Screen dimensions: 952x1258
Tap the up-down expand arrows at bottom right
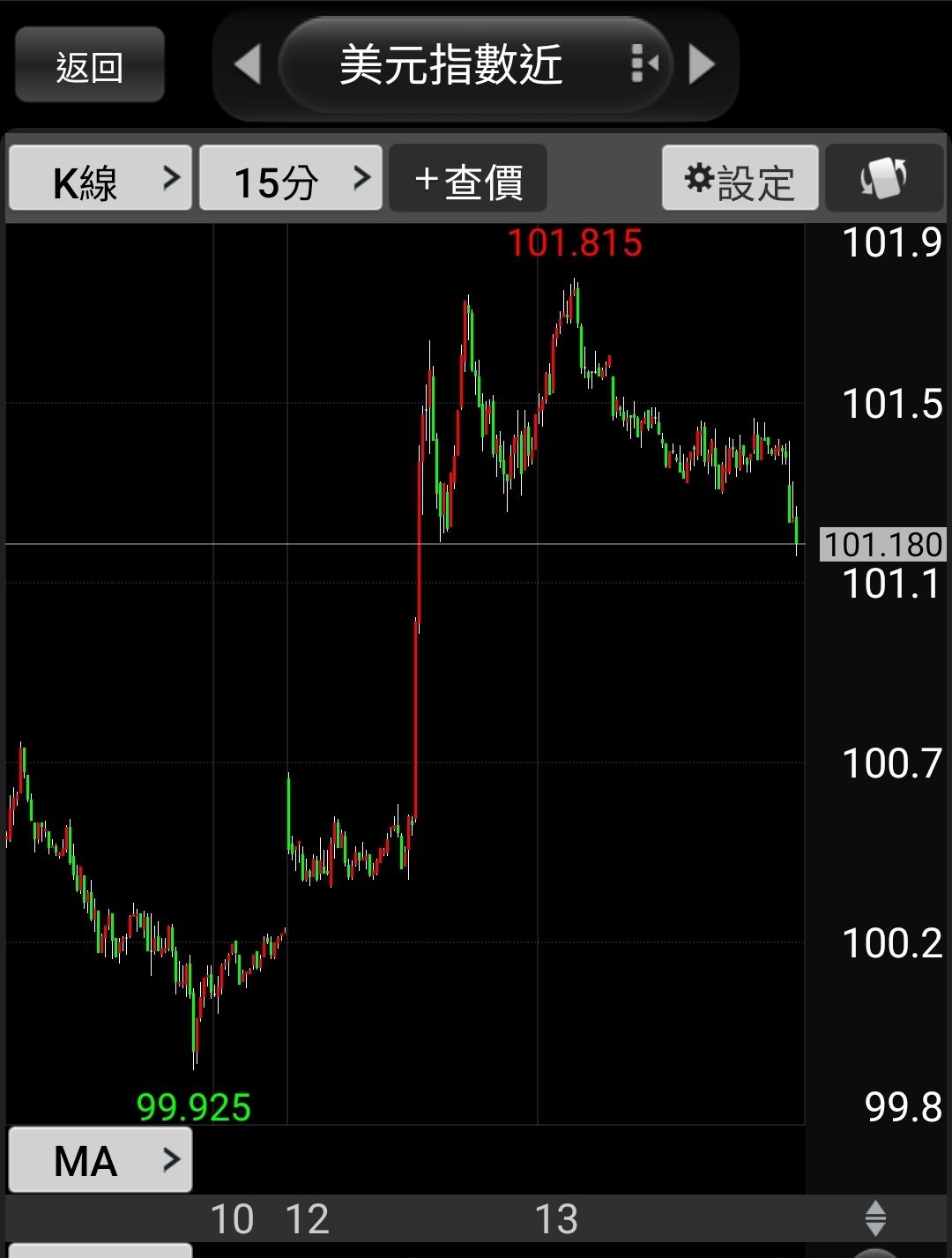tap(875, 1218)
